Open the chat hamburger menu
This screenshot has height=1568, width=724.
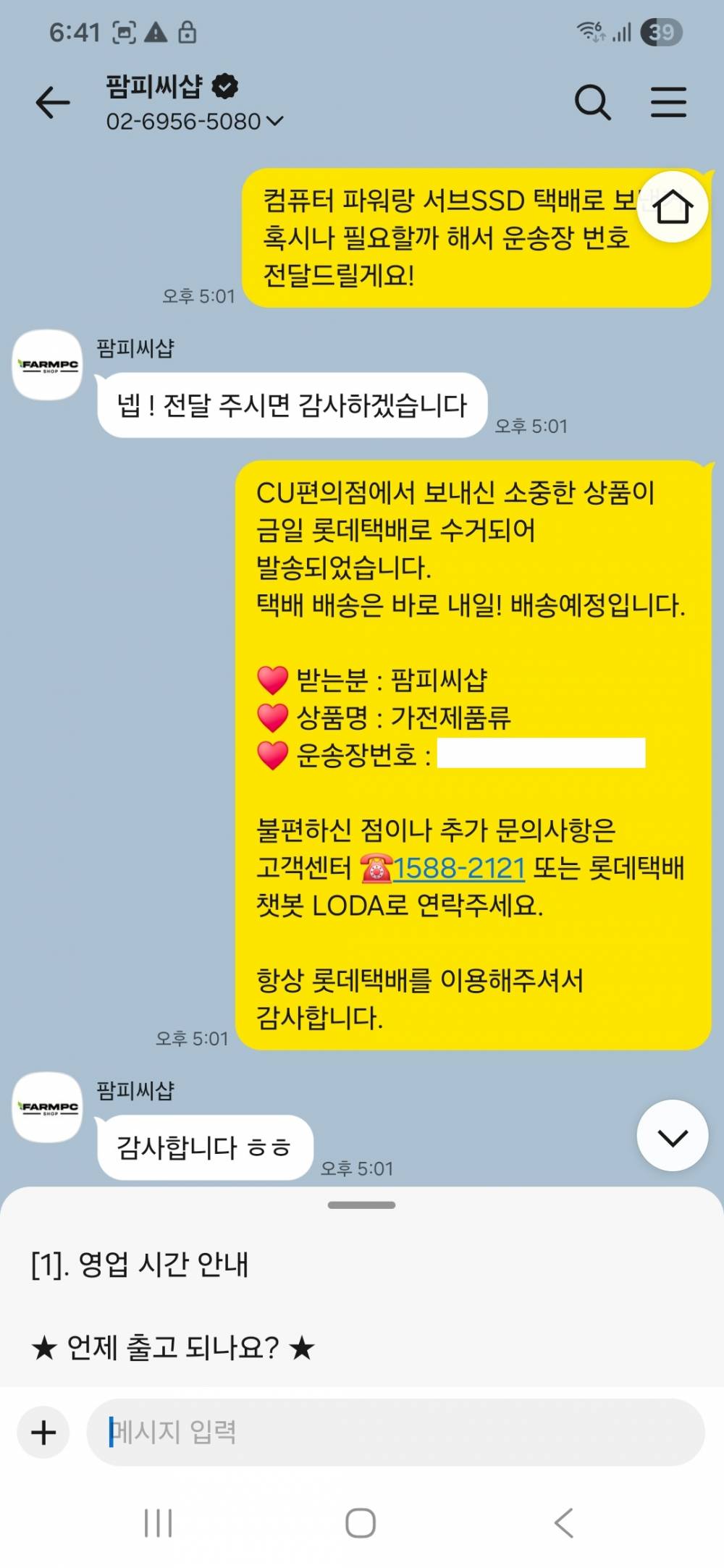(x=668, y=102)
